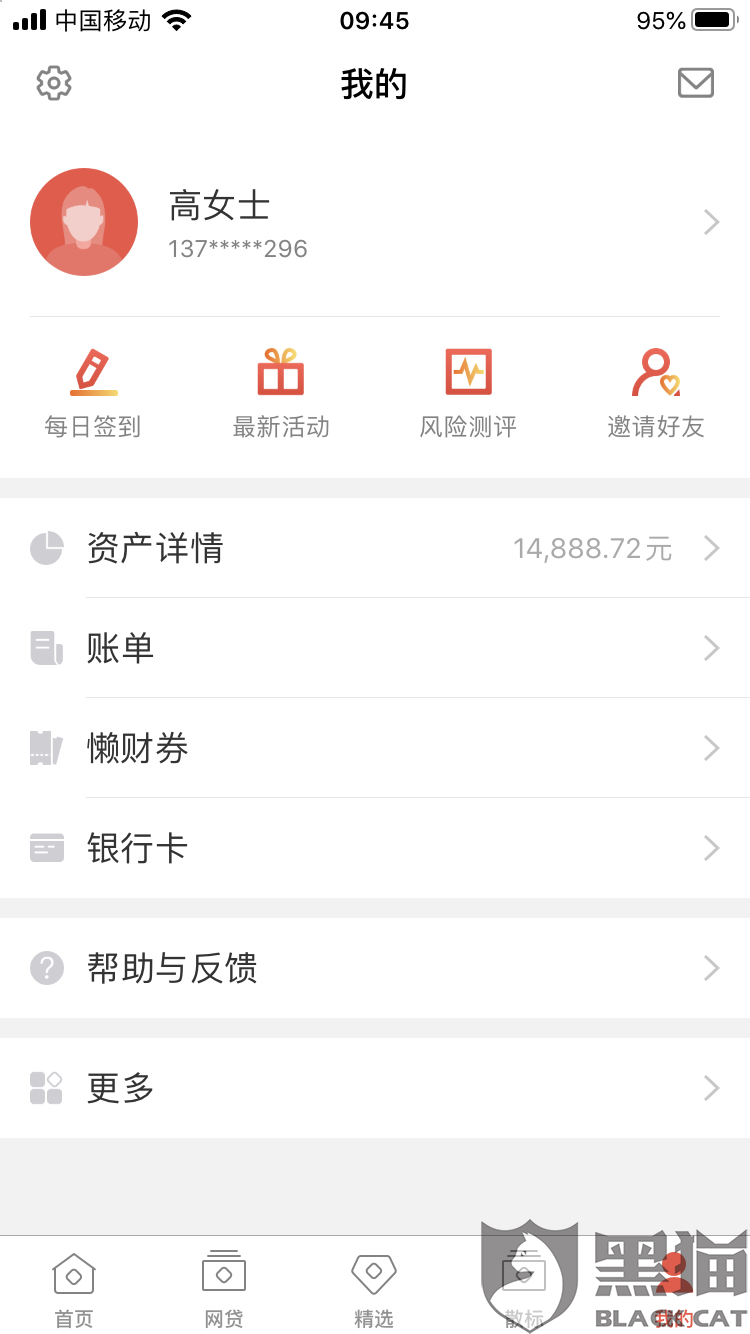Open the 账单 row
Image resolution: width=750 pixels, height=1334 pixels.
(375, 648)
